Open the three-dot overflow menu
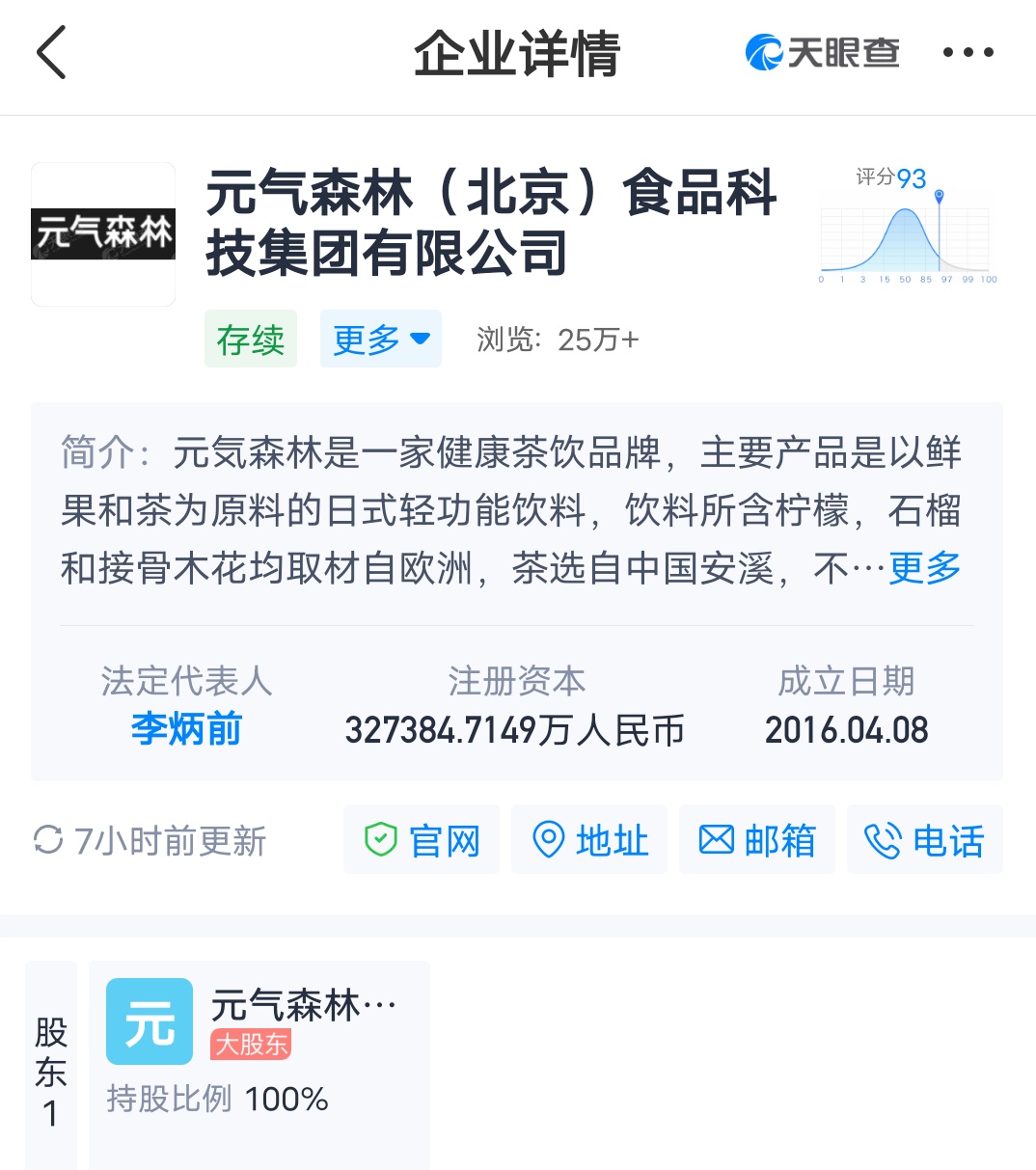The image size is (1036, 1170). [x=968, y=52]
